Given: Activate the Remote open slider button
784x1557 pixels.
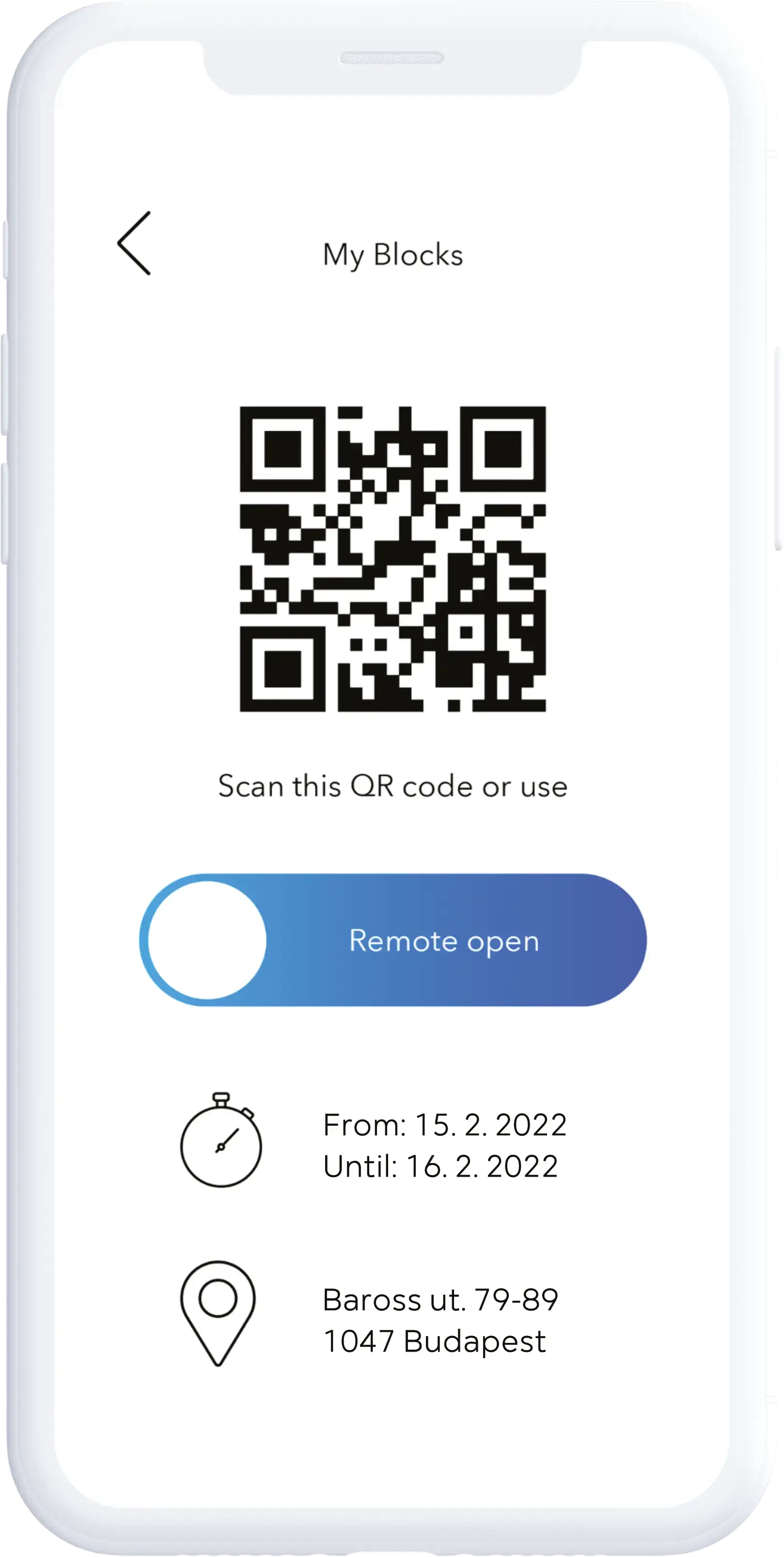Looking at the screenshot, I should (x=207, y=940).
